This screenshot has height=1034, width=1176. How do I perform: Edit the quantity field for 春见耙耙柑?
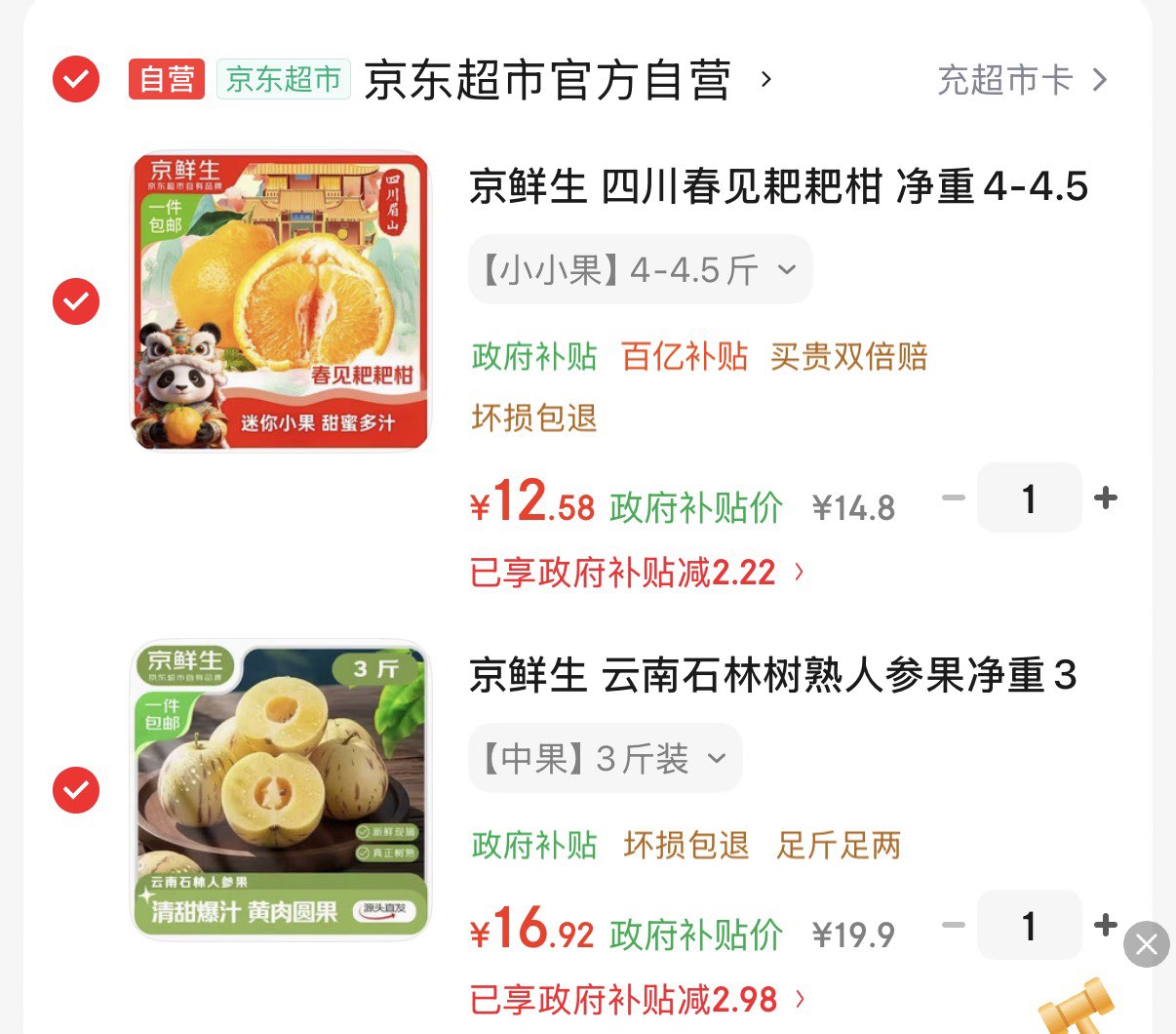point(1029,498)
